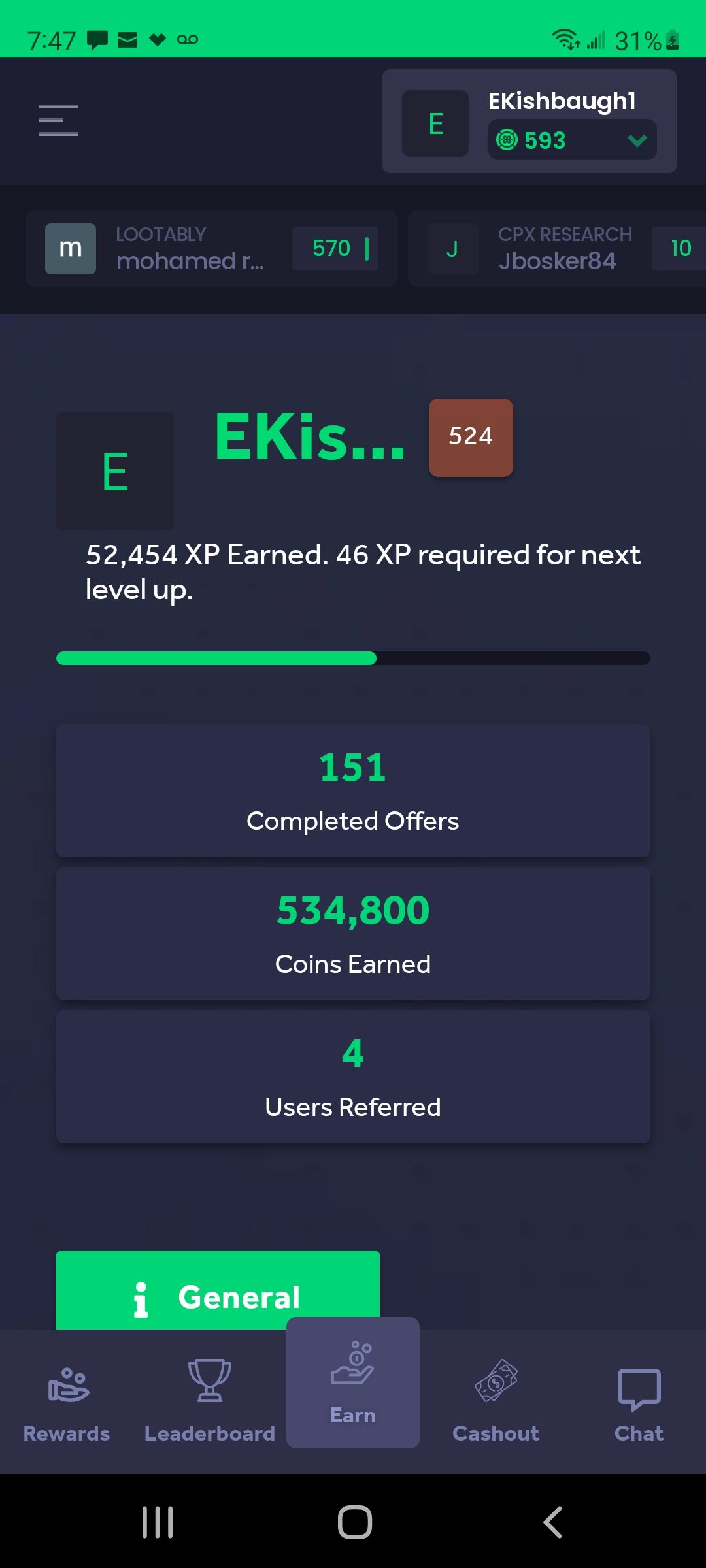
Task: Open mohamed's Lootably activity card
Action: point(211,248)
